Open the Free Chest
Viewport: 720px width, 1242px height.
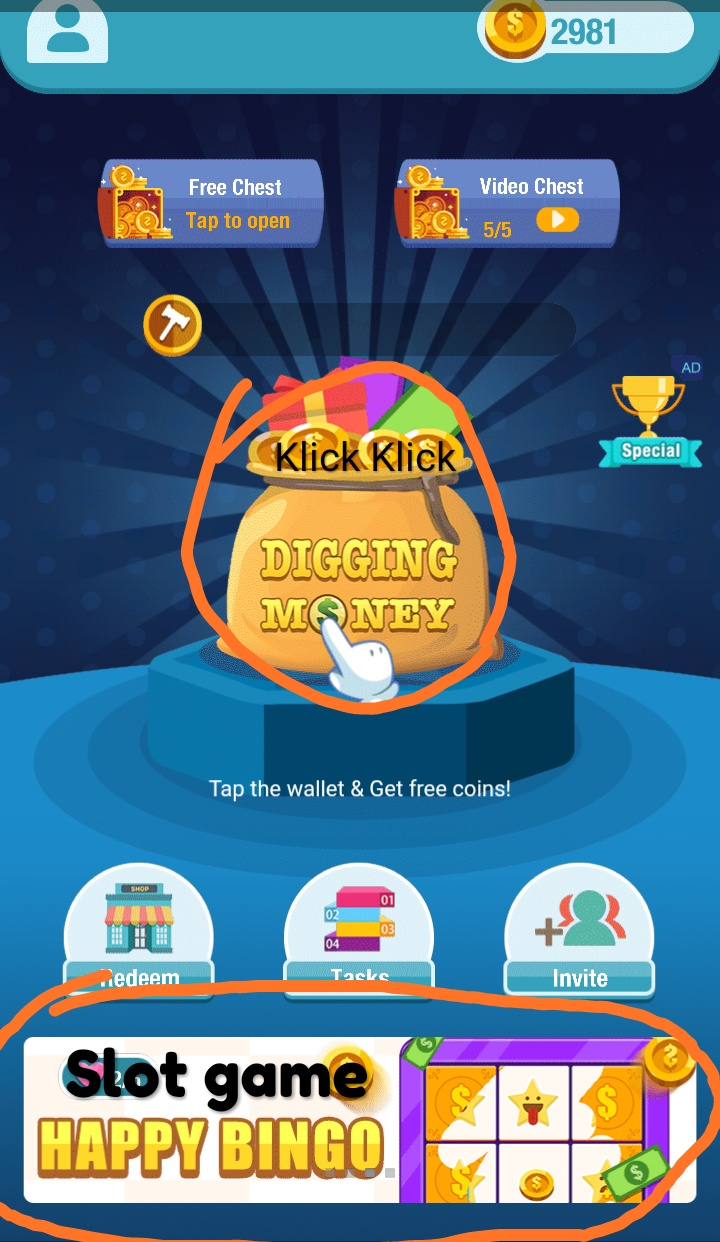(x=211, y=203)
